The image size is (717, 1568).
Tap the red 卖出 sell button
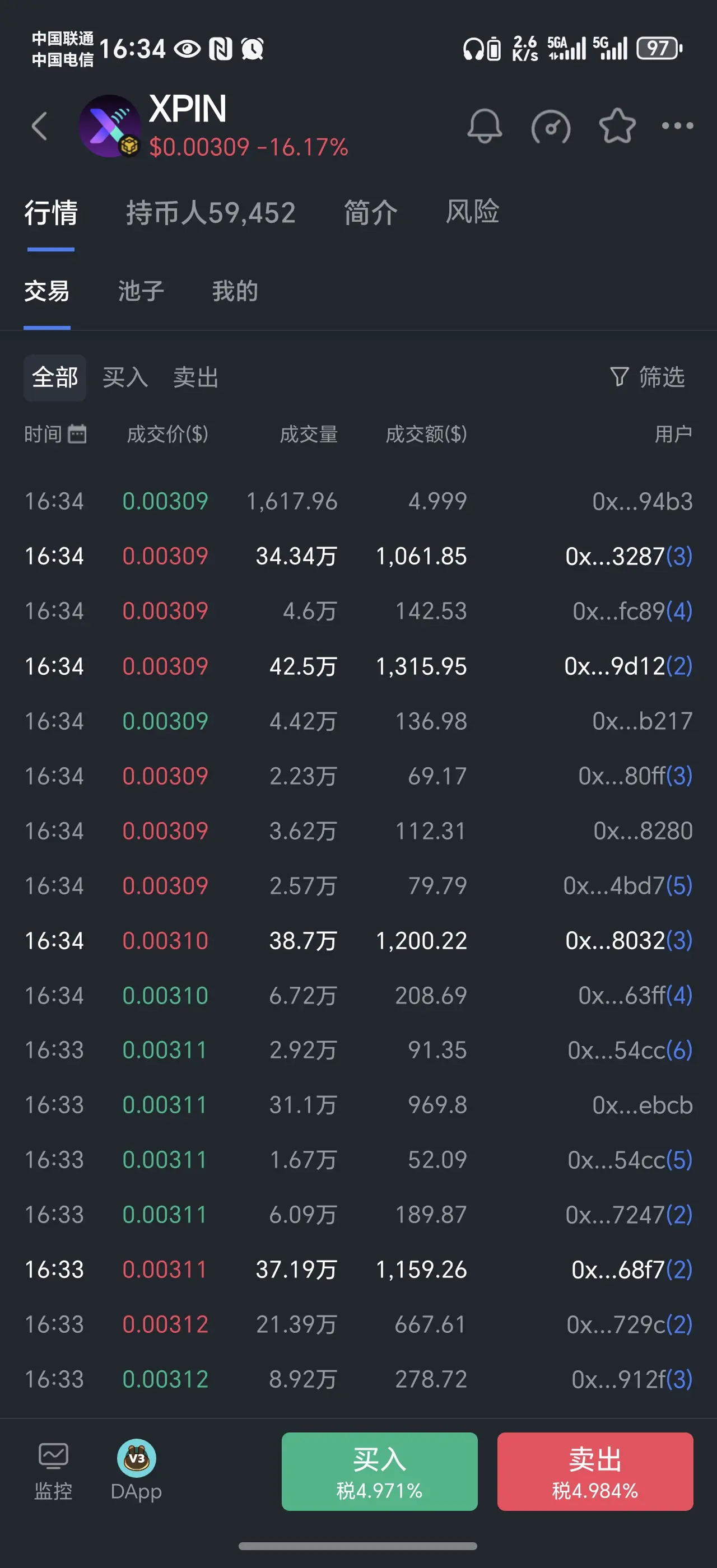coord(595,1471)
